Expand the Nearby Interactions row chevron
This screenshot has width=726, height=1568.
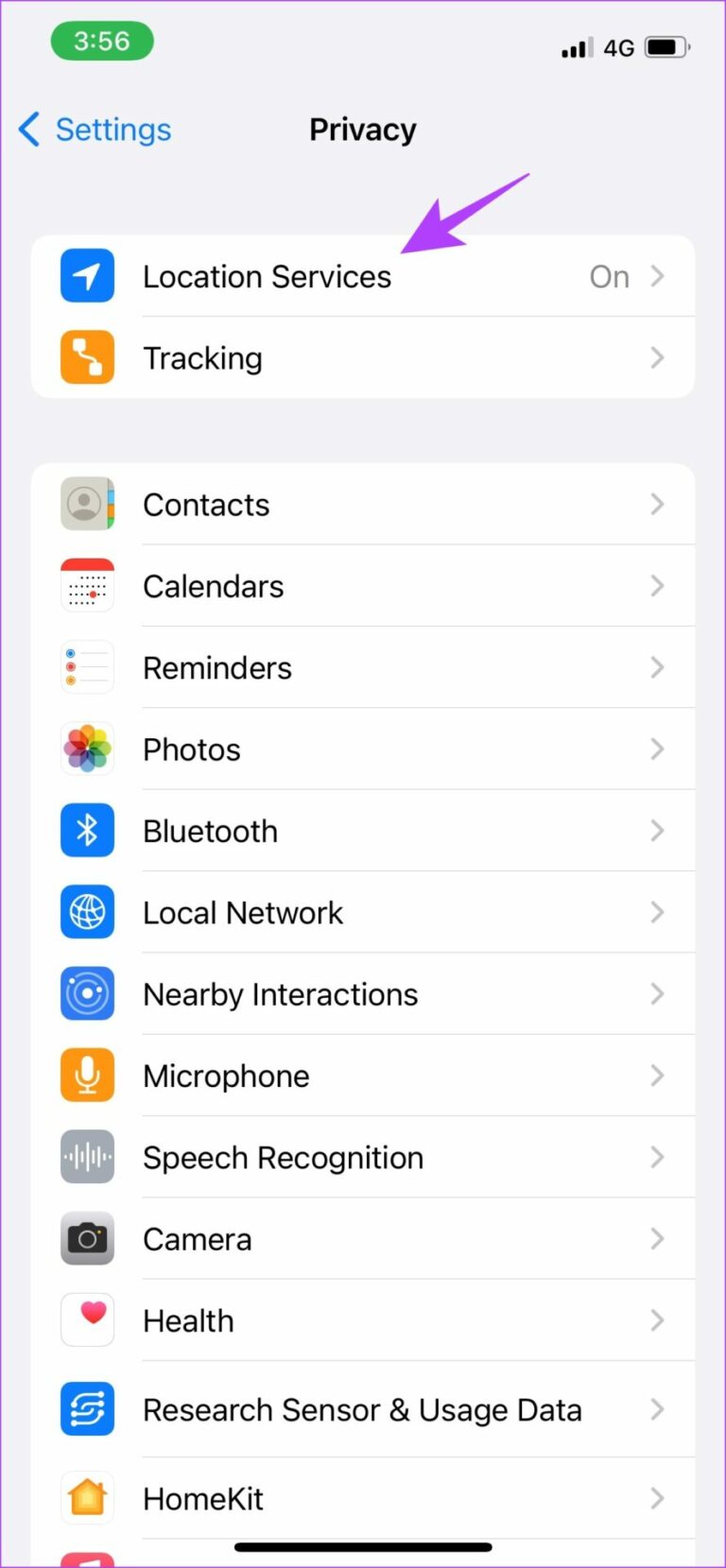pos(657,993)
